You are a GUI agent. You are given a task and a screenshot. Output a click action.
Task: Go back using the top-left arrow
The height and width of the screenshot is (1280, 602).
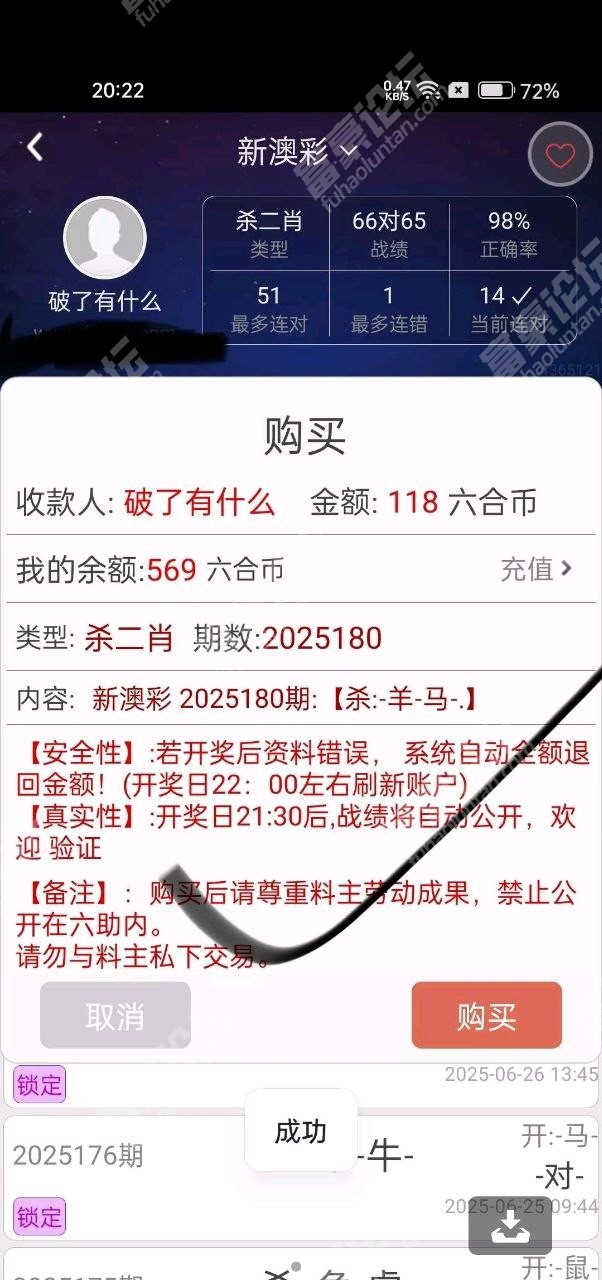[35, 148]
